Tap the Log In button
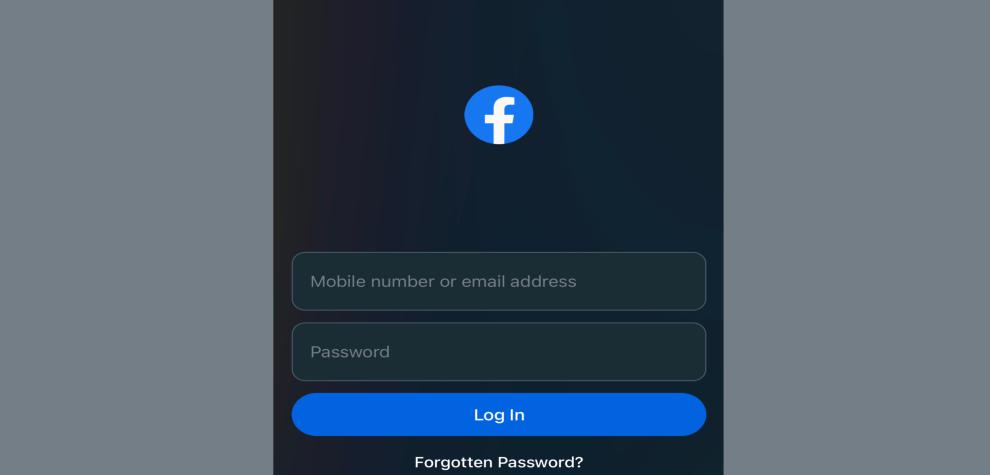This screenshot has width=990, height=475. pyautogui.click(x=498, y=414)
